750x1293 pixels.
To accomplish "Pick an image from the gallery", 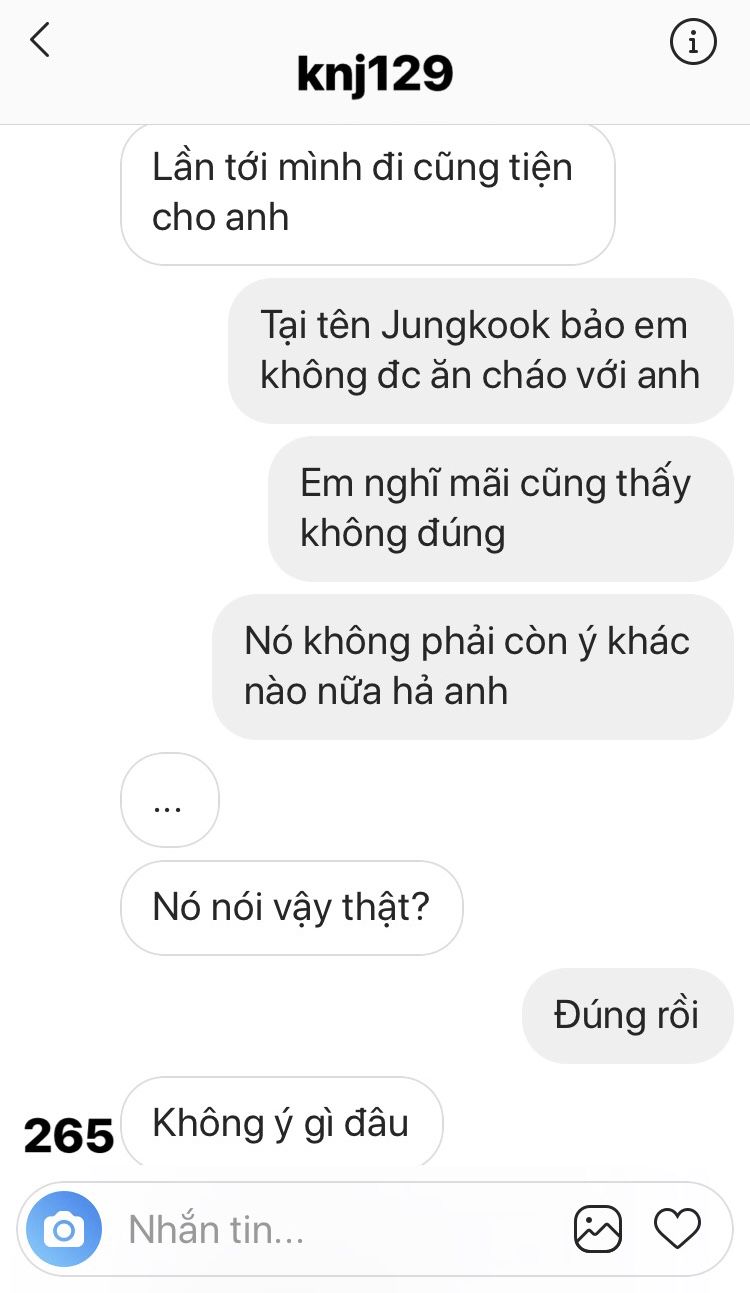I will [x=598, y=1229].
